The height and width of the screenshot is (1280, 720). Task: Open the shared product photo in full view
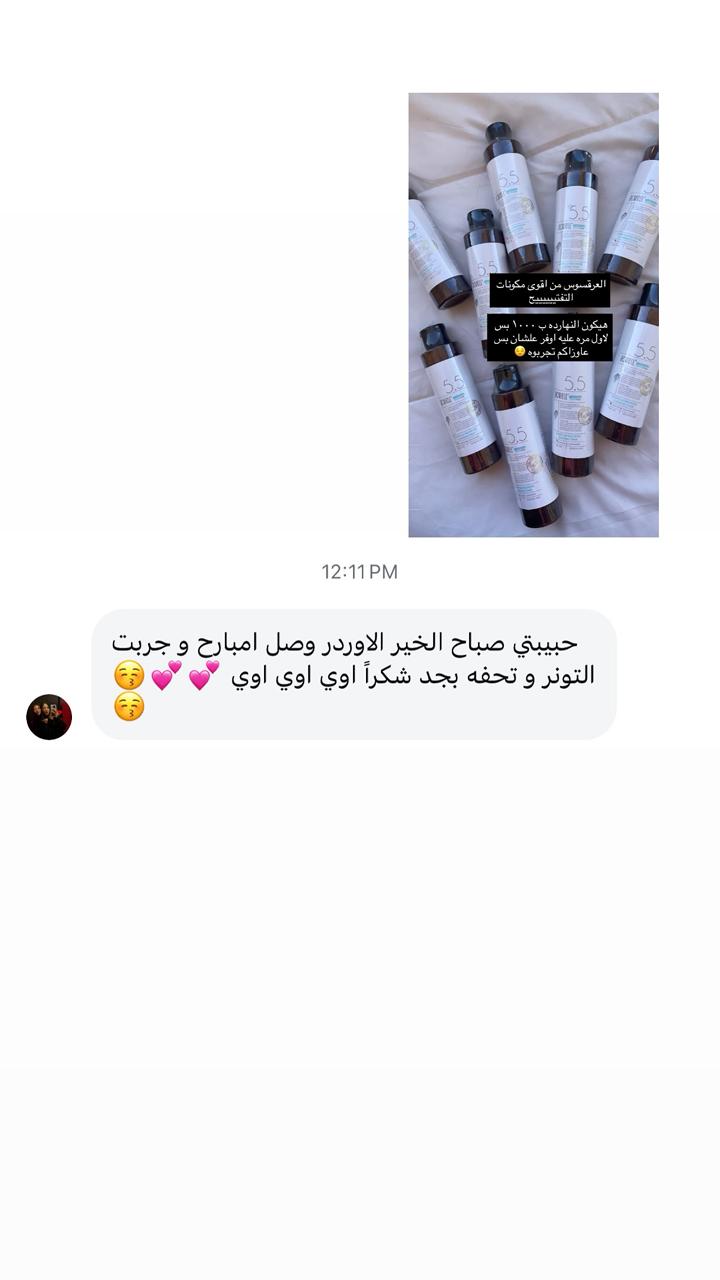(535, 315)
